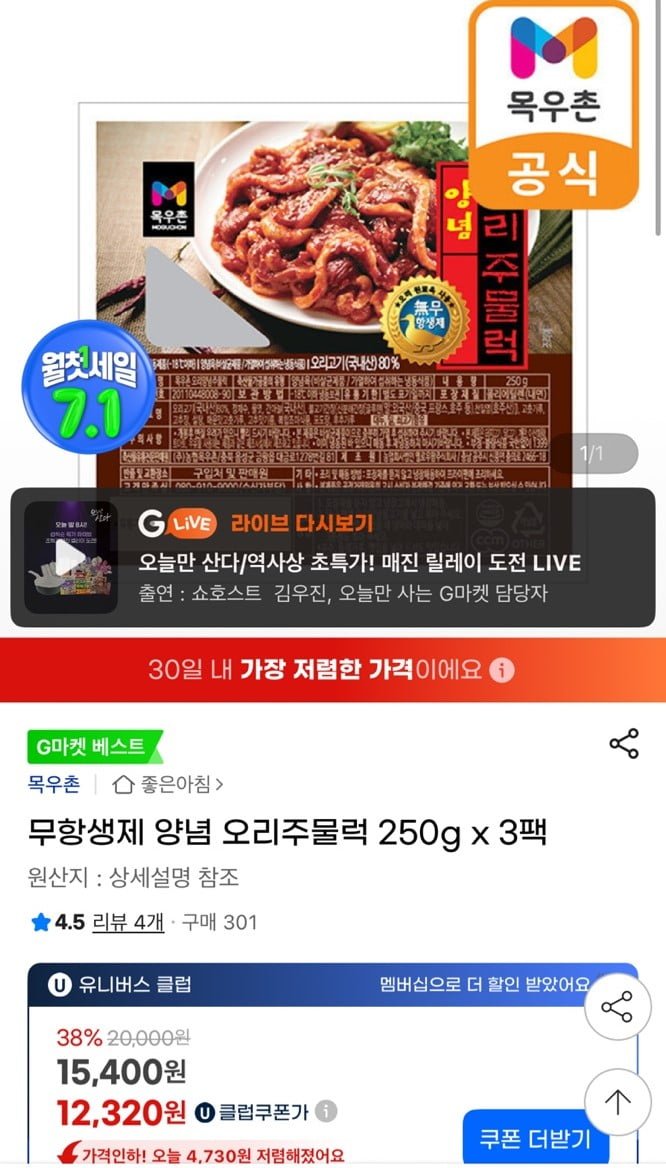This screenshot has width=666, height=1168.
Task: Play the G LIVE replay video
Action: [x=70, y=559]
